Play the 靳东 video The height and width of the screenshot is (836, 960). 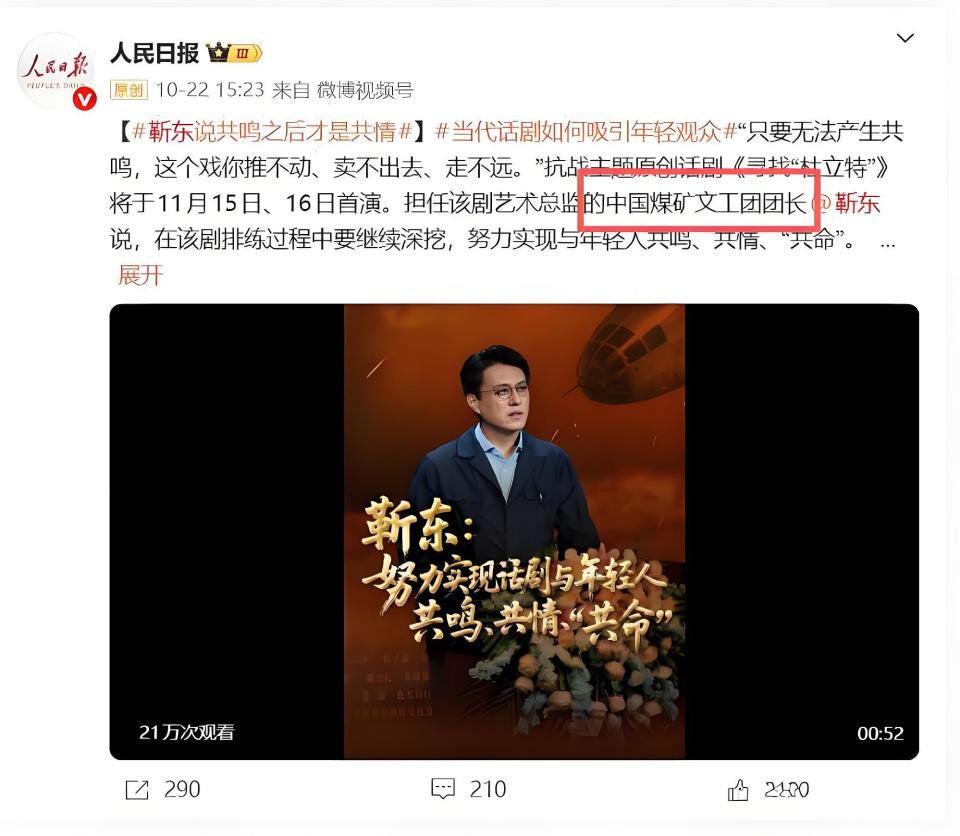[x=514, y=531]
